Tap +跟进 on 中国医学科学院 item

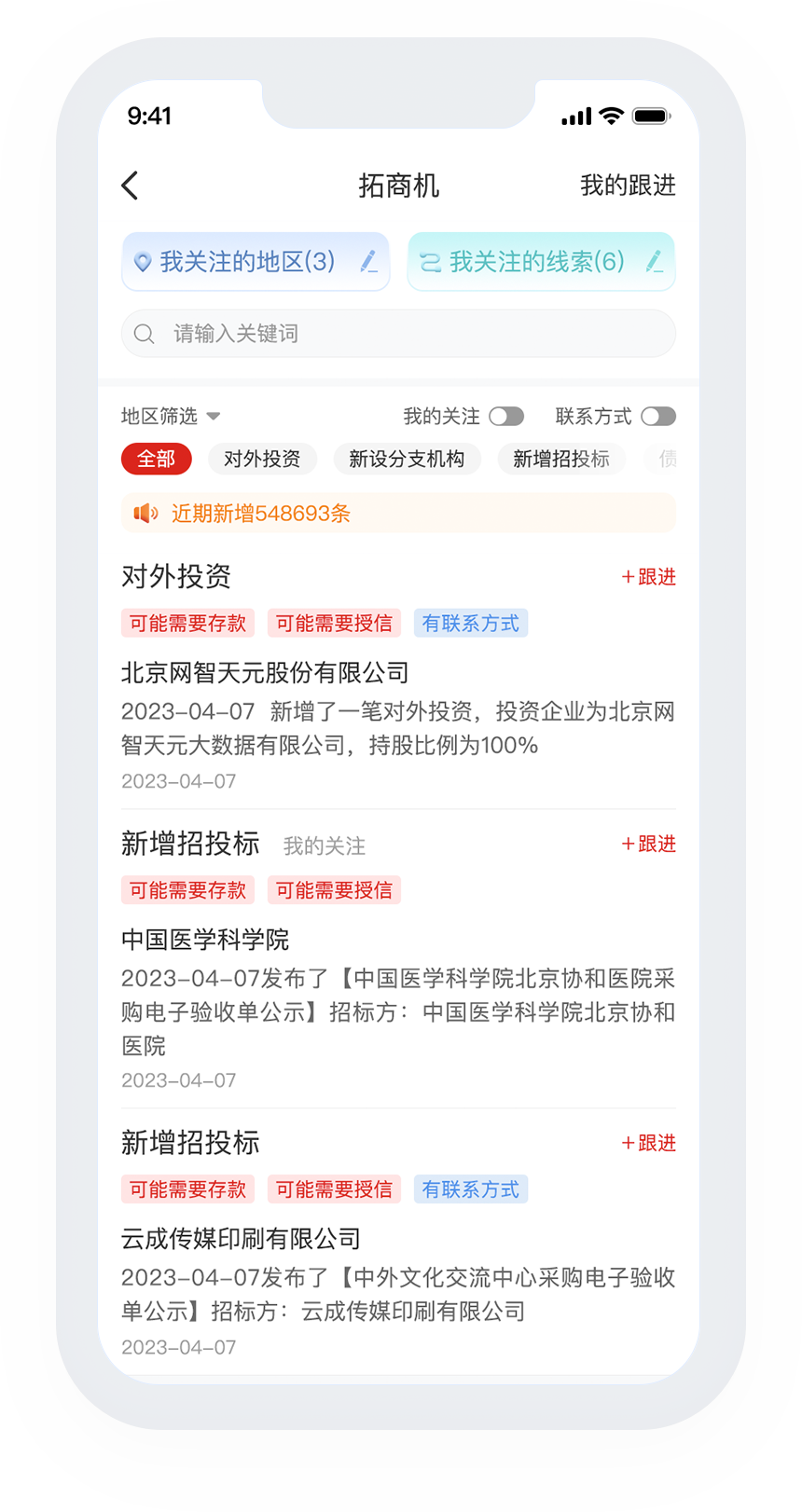[x=649, y=844]
